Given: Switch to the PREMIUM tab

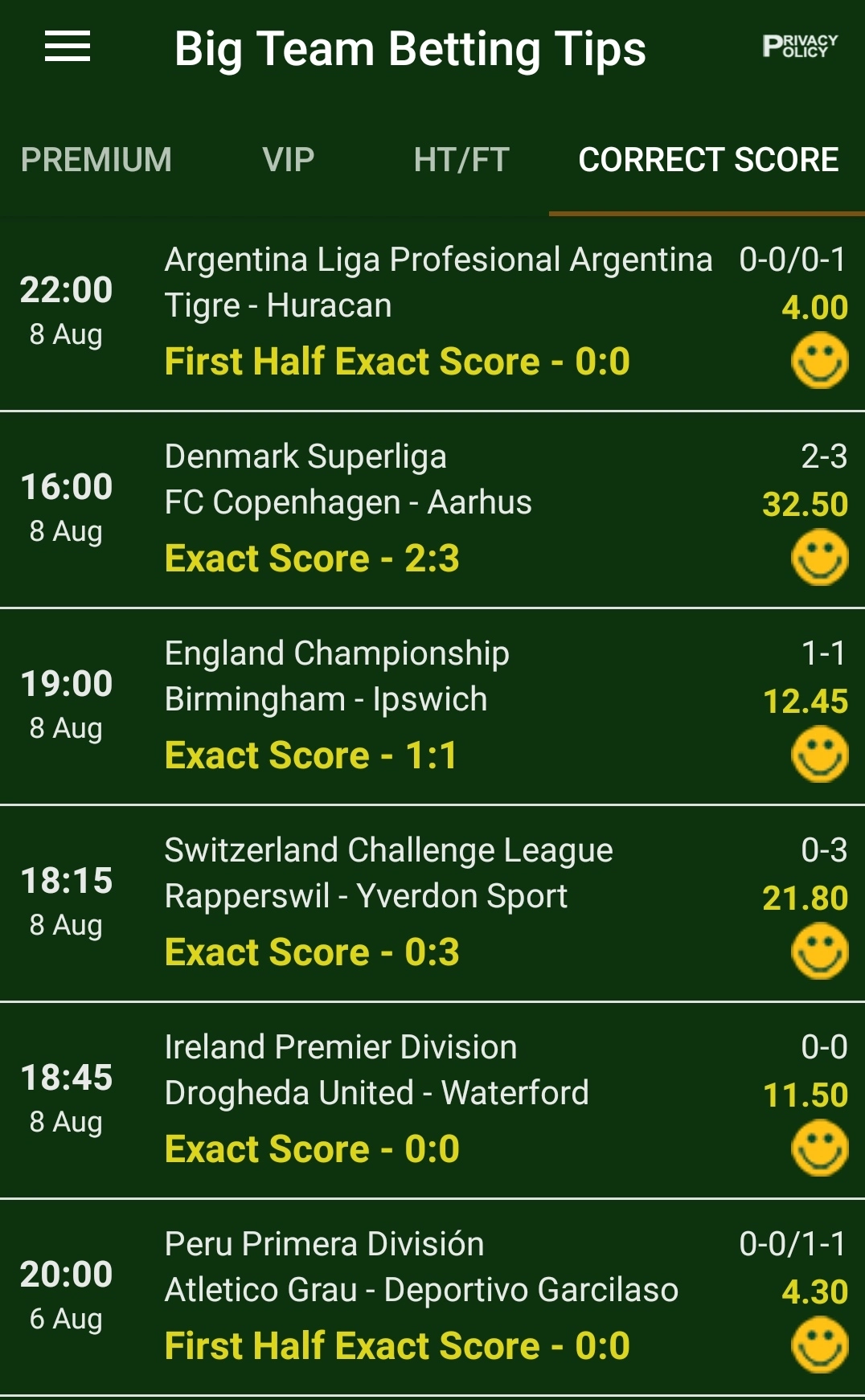Looking at the screenshot, I should [x=96, y=161].
